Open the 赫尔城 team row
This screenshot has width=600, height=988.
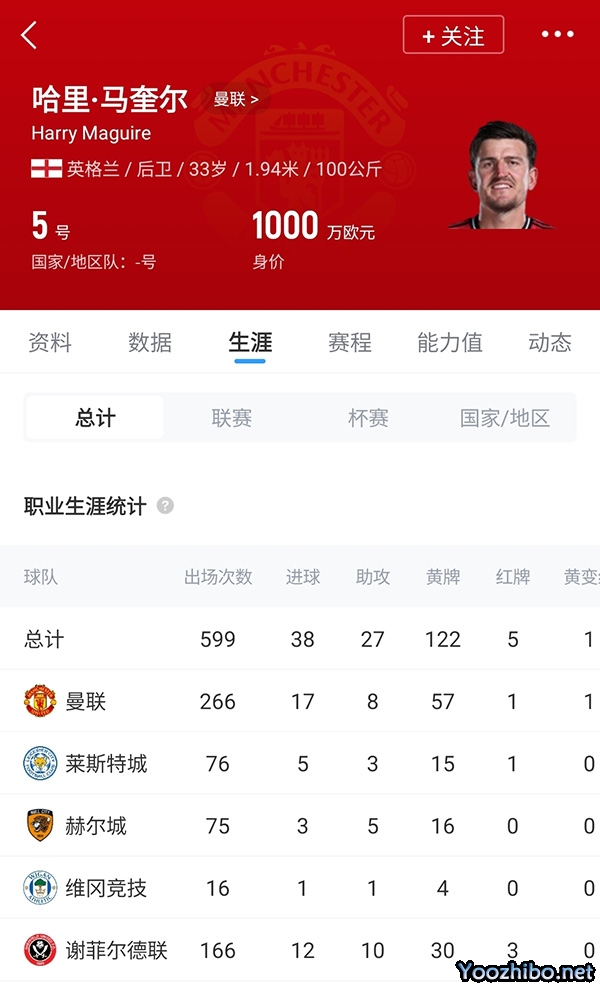[x=300, y=826]
